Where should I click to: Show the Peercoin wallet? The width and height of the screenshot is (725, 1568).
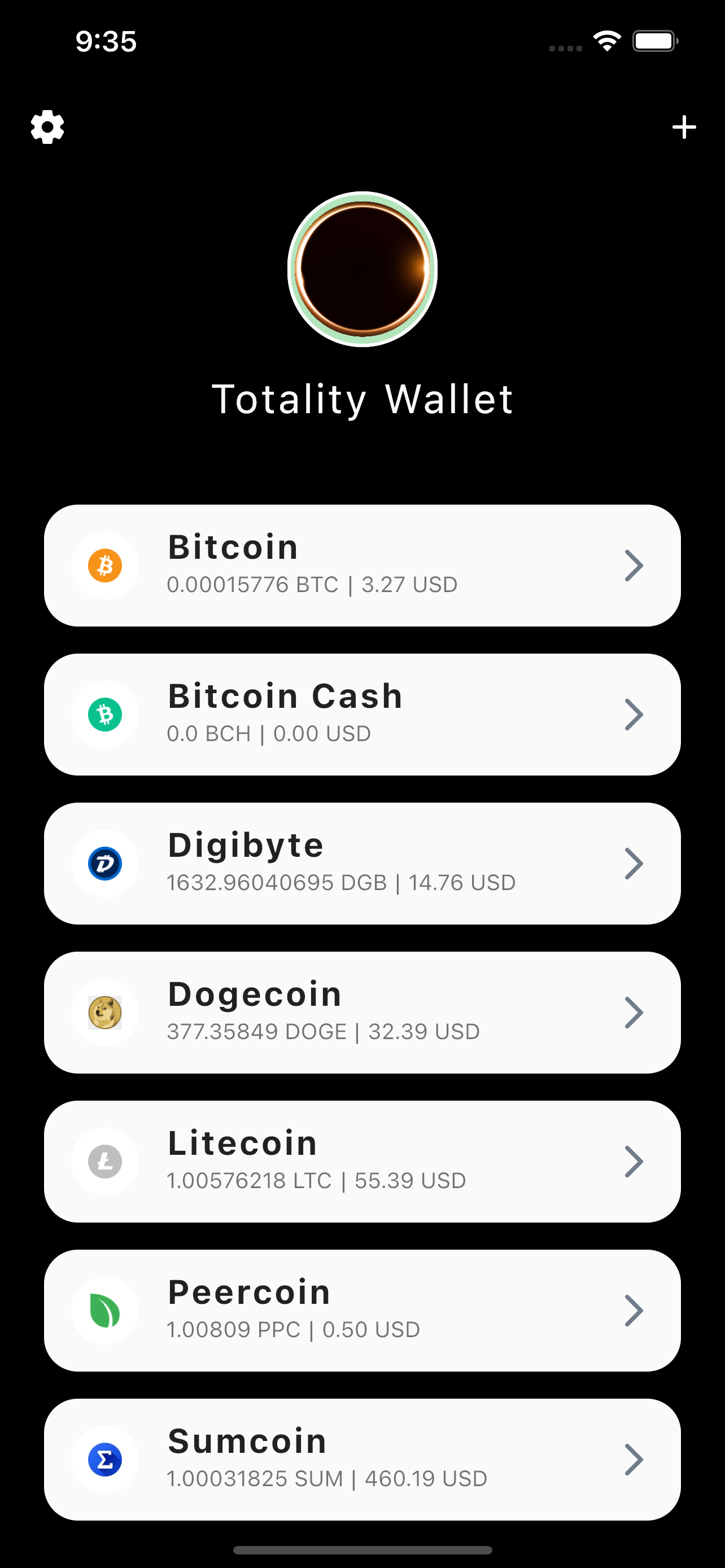[362, 1311]
